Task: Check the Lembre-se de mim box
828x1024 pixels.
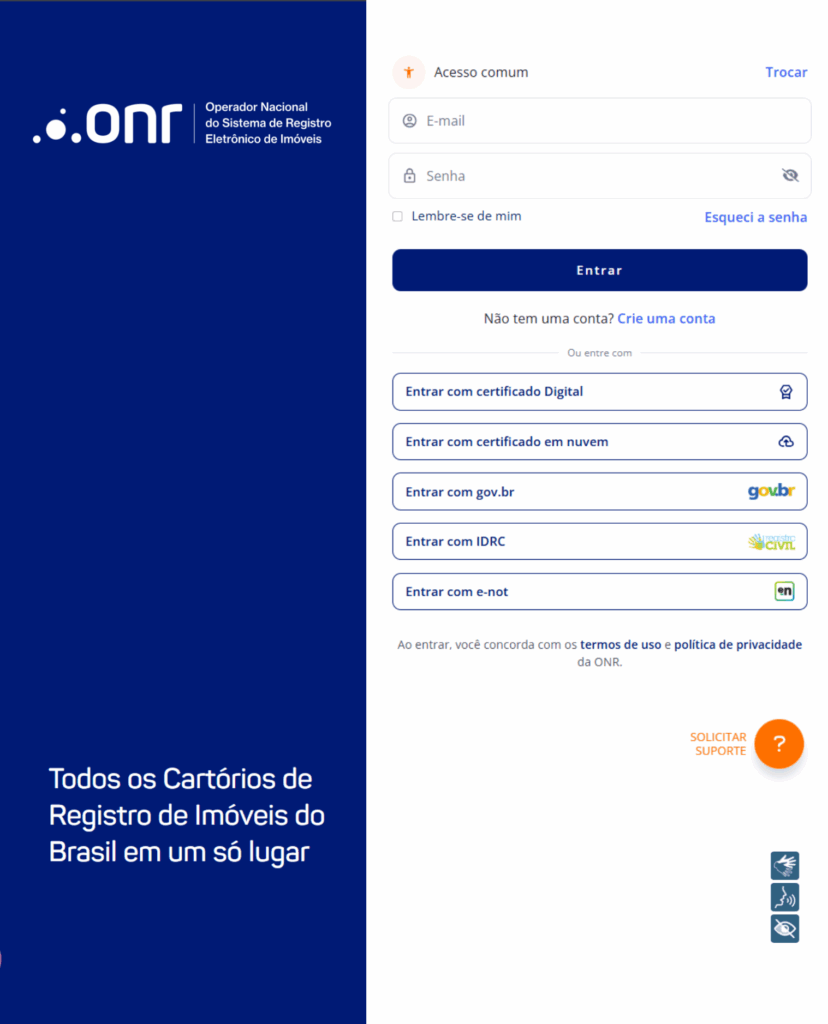Action: (x=398, y=216)
